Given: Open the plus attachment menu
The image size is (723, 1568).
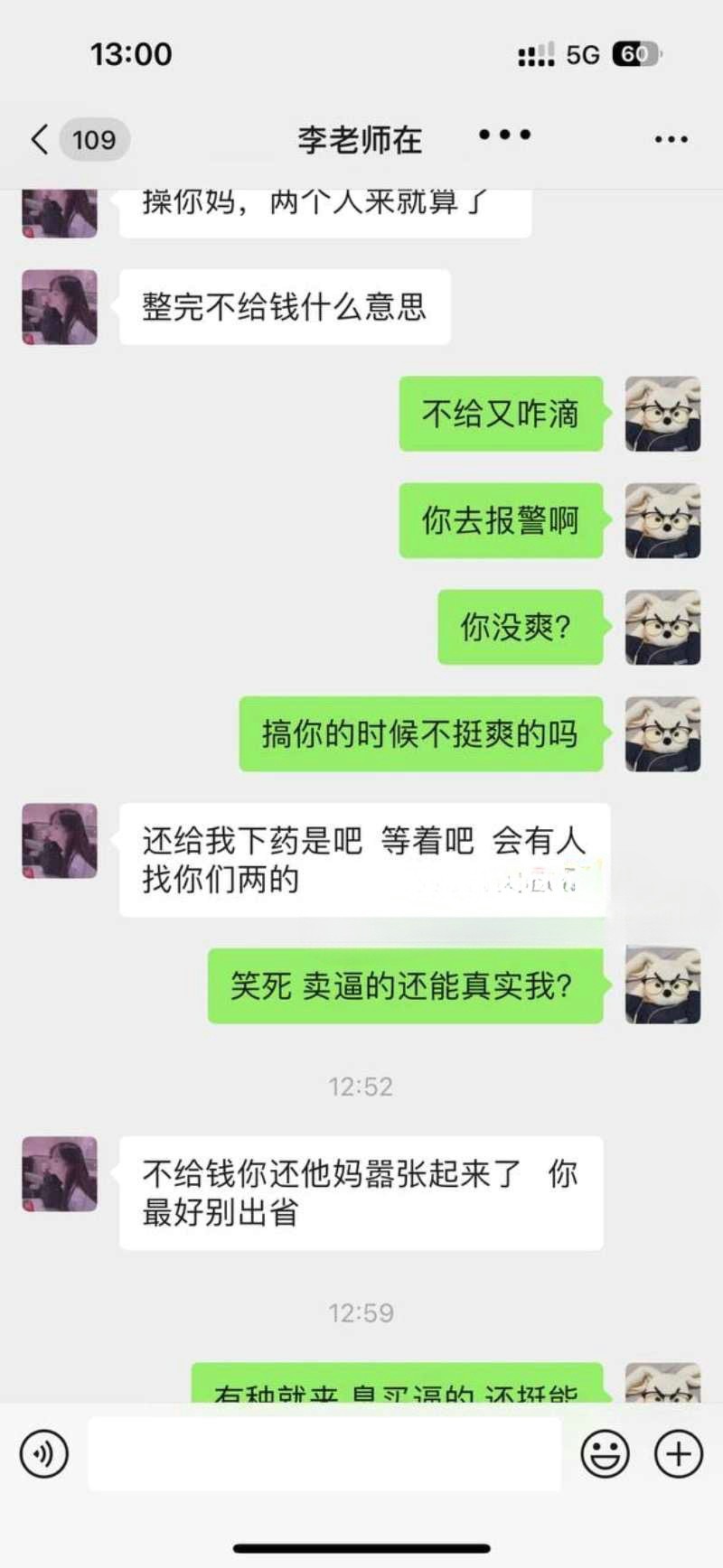Looking at the screenshot, I should click(678, 1454).
